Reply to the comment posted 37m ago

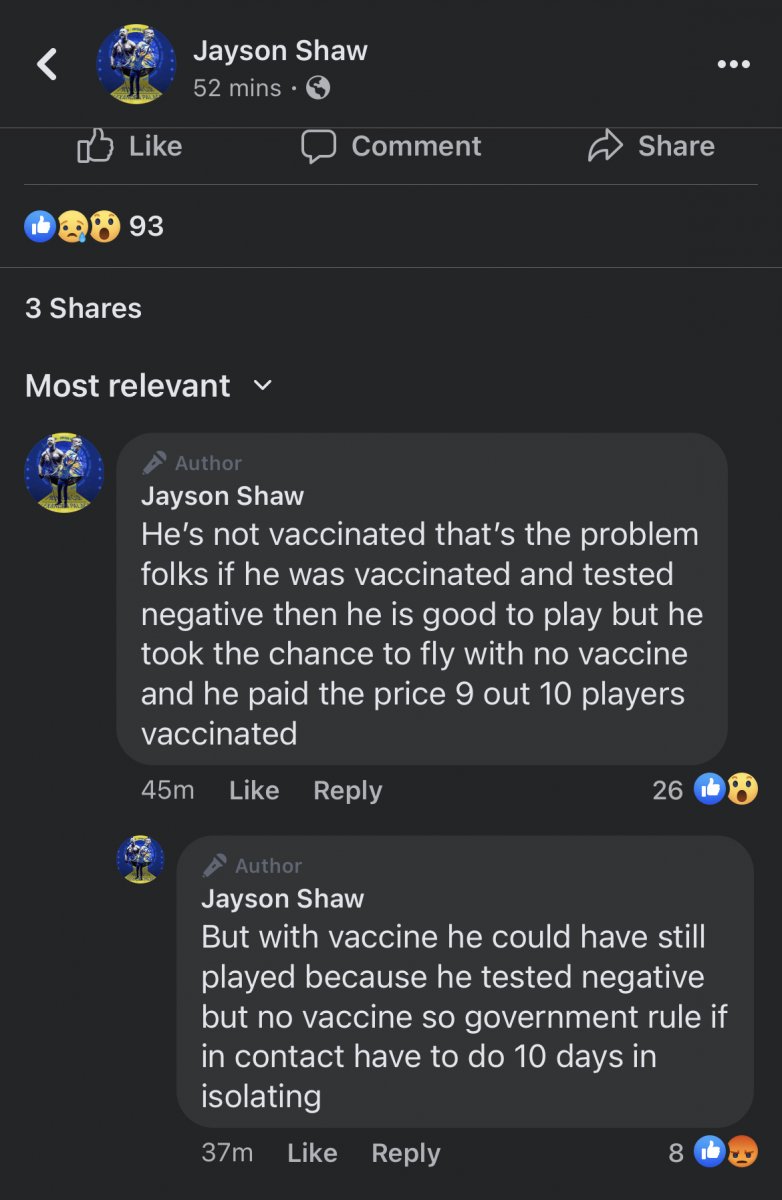coord(405,1153)
